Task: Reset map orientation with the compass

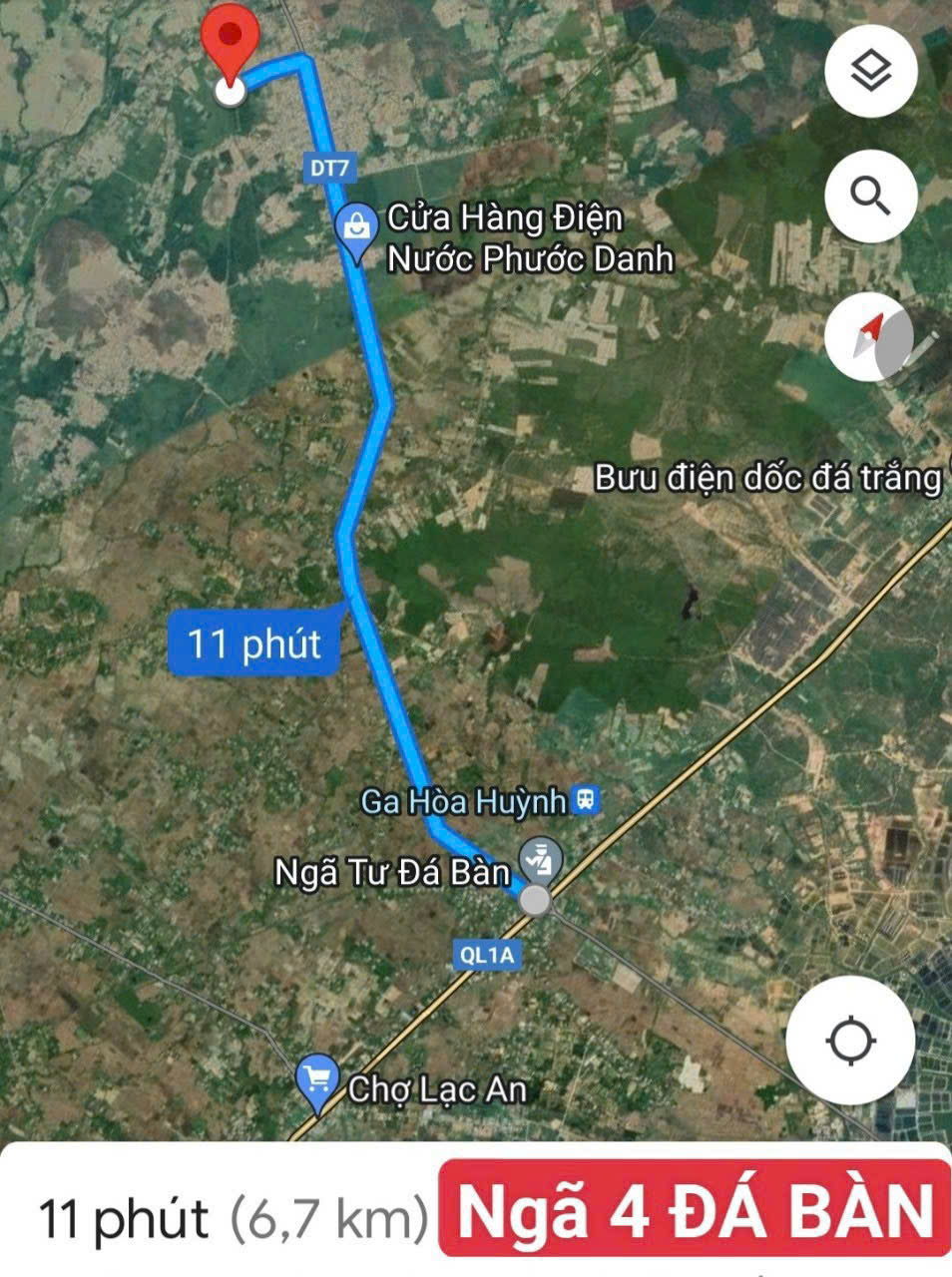Action: 870,336
